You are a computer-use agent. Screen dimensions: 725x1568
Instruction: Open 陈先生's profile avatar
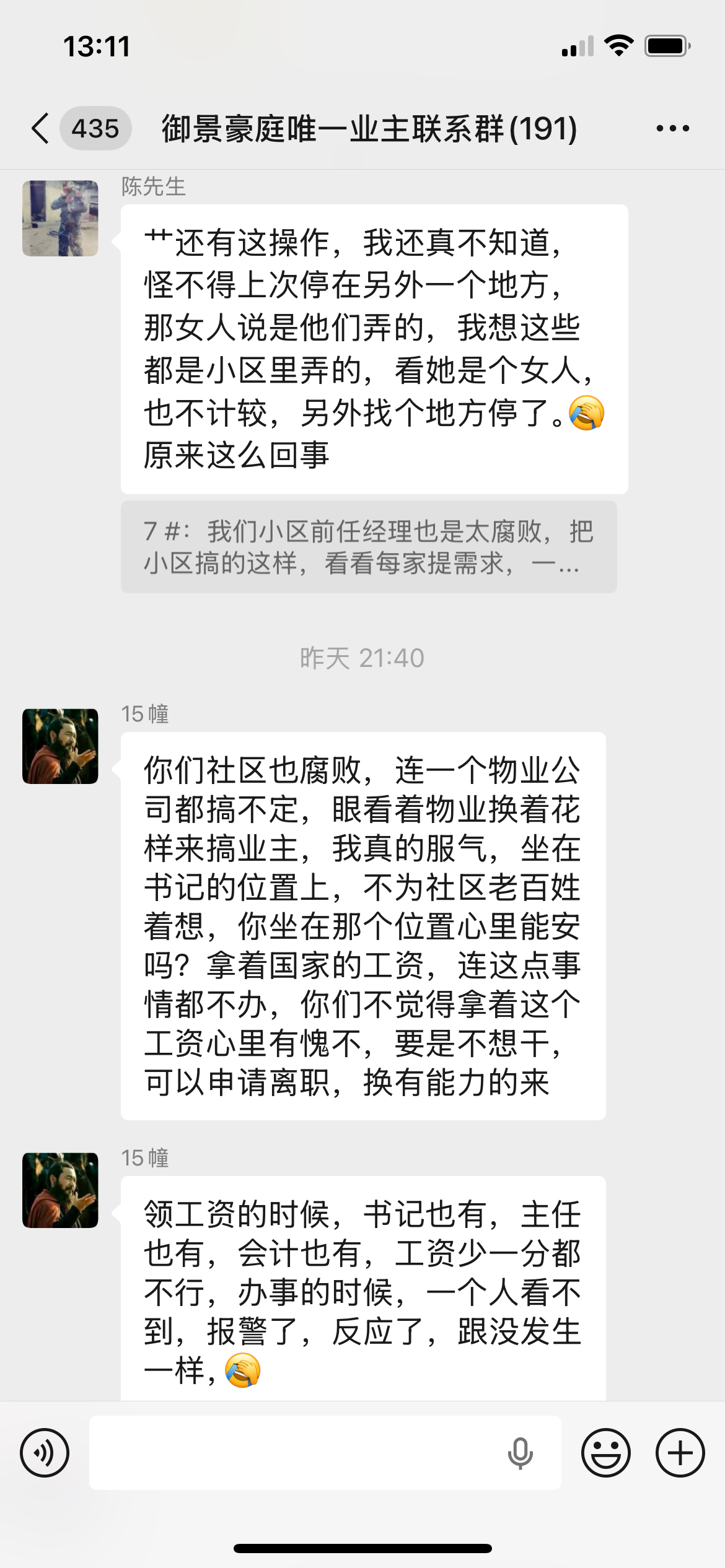[60, 219]
